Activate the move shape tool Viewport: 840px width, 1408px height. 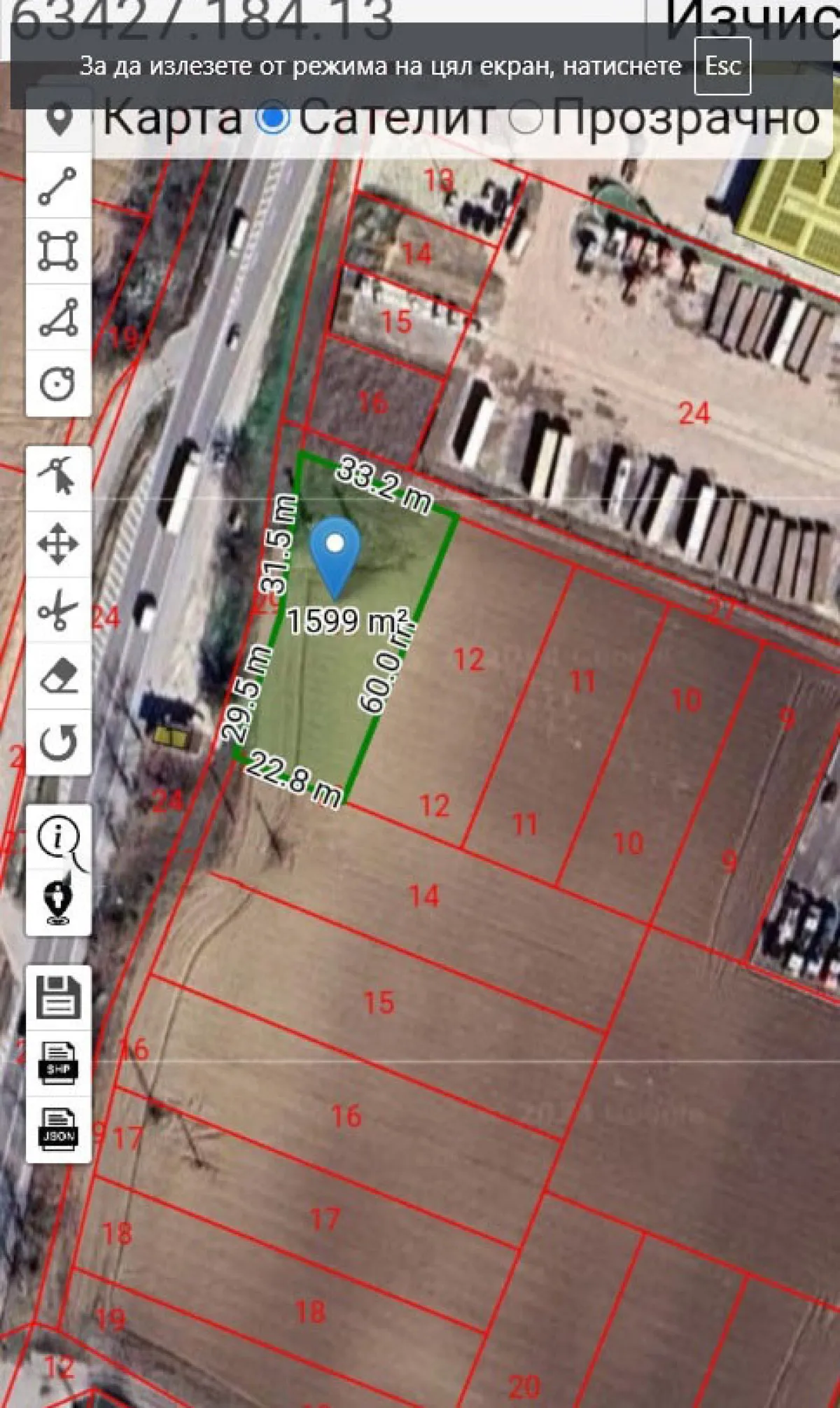(x=58, y=543)
